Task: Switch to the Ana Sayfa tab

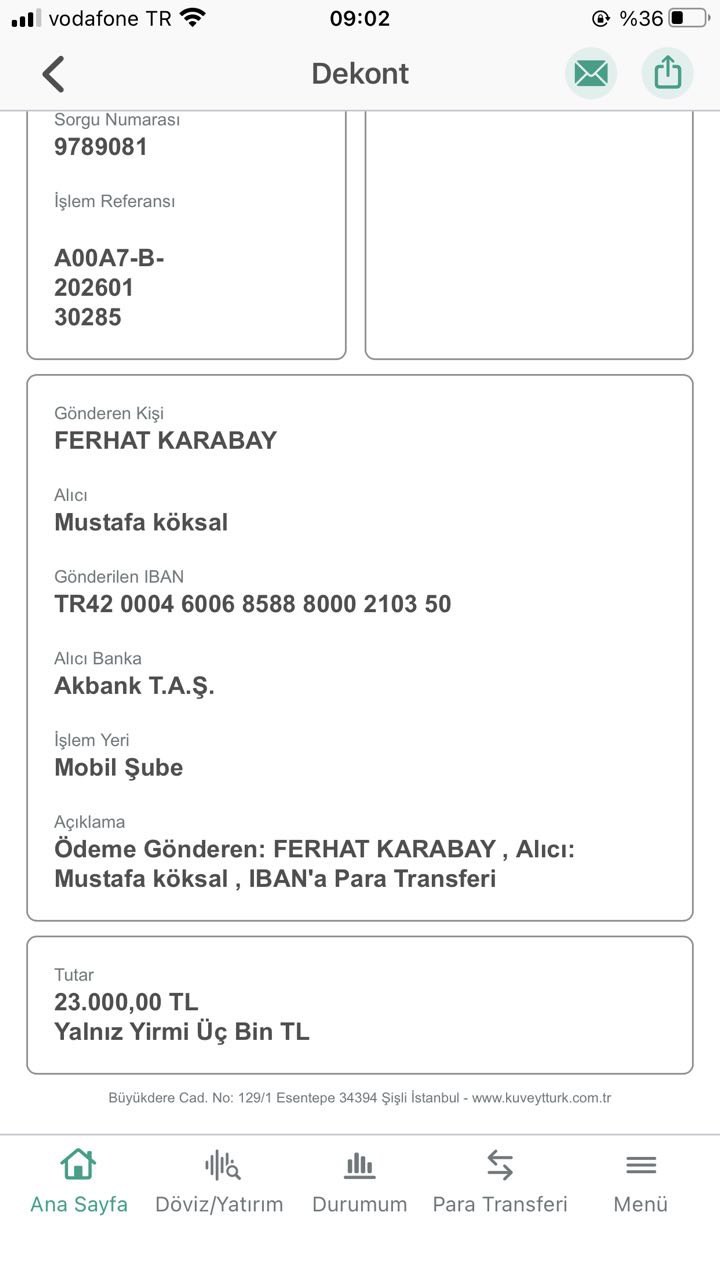Action: coord(79,1182)
